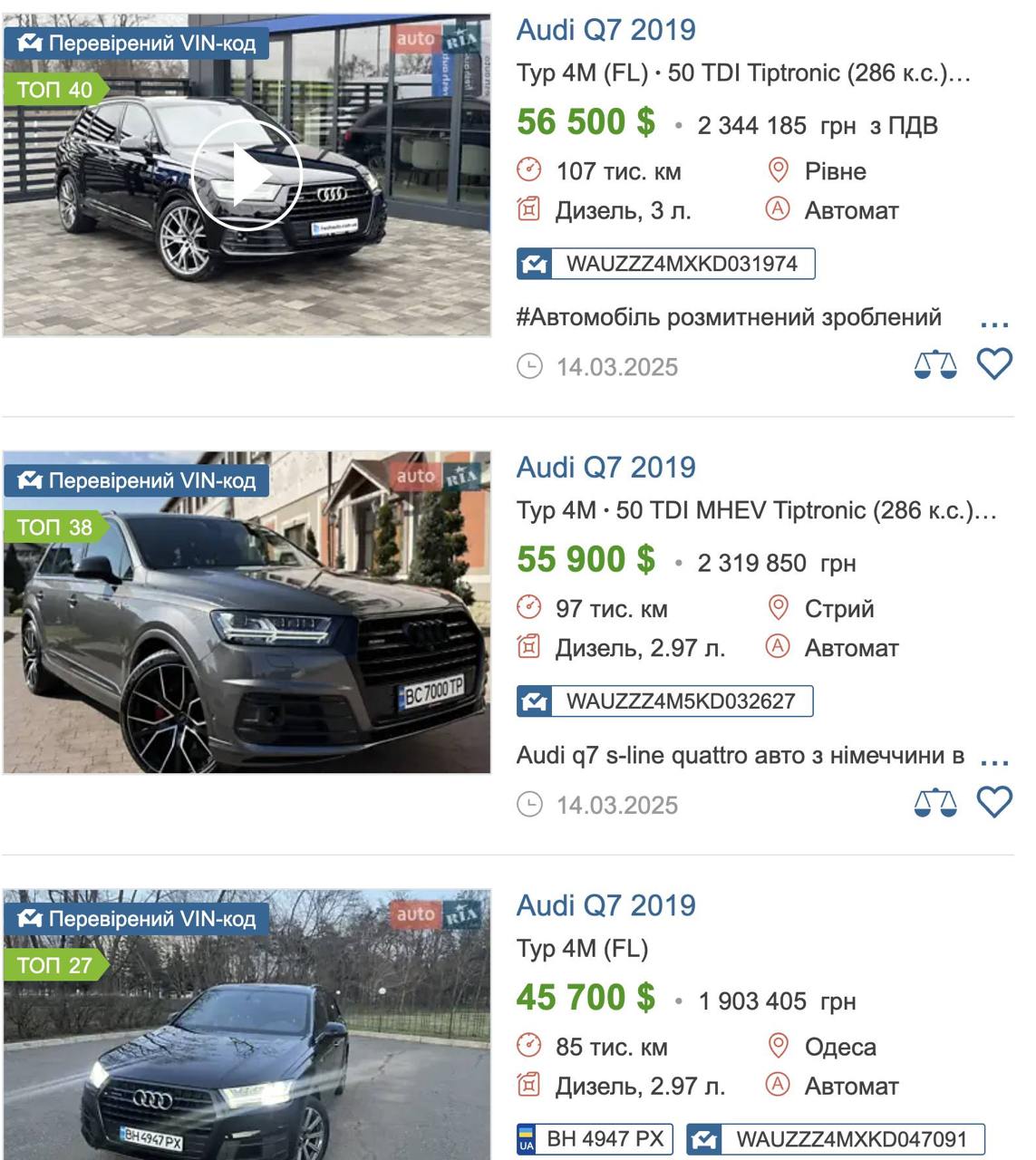Favorite the 55 900 $ Audi Q7

click(993, 802)
